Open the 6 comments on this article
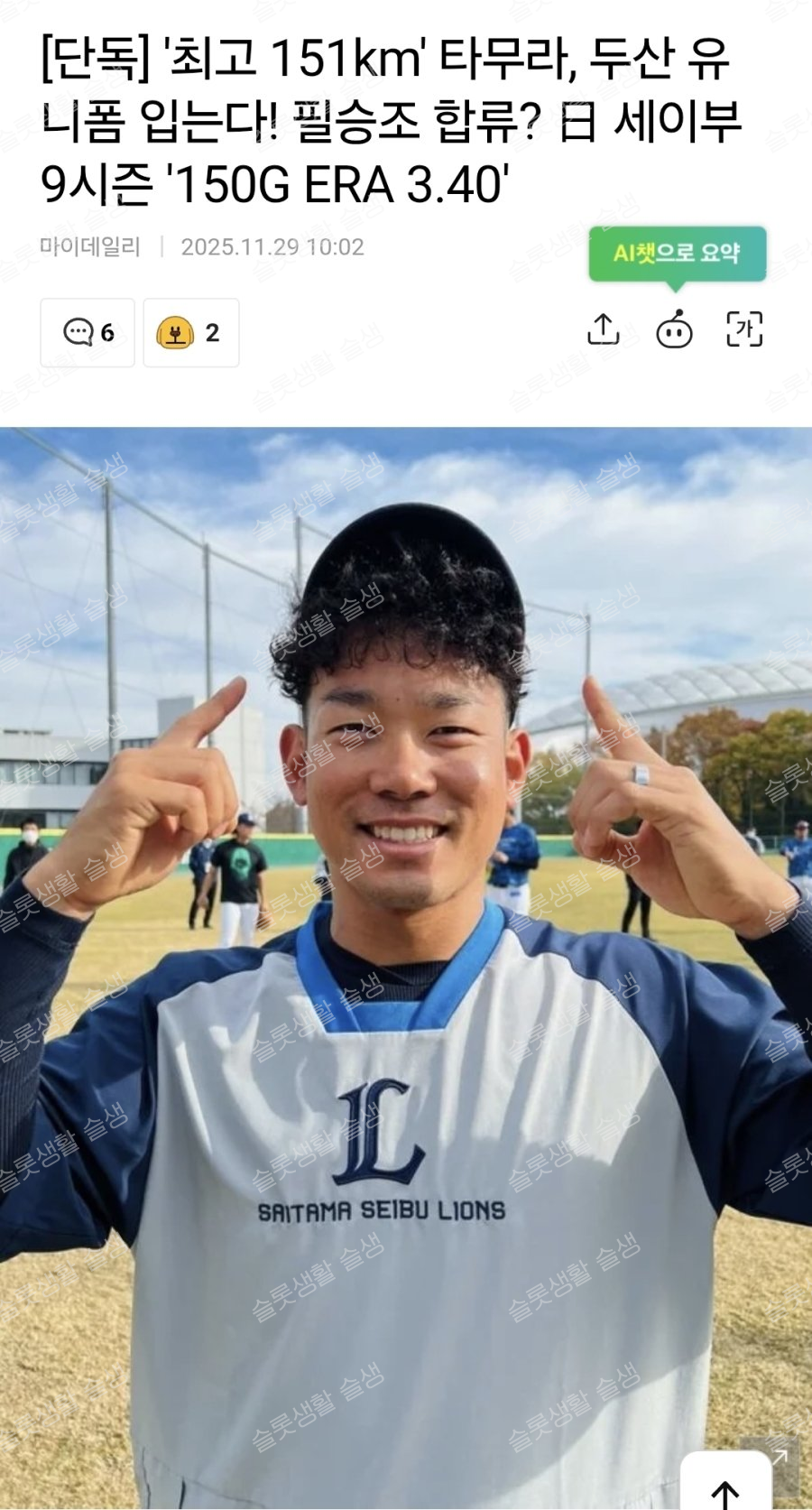The height and width of the screenshot is (1510, 812). pyautogui.click(x=88, y=333)
